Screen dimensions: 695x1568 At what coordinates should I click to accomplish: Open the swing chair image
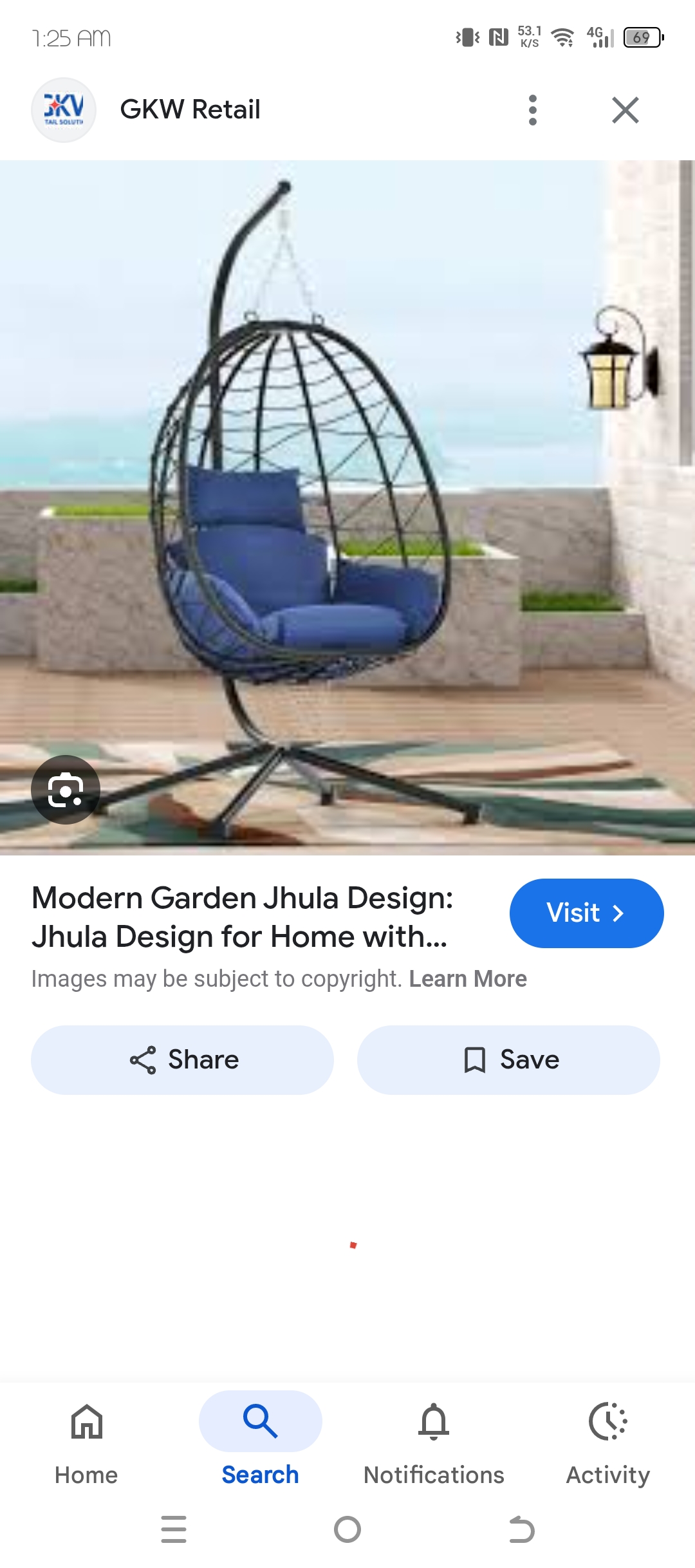click(x=347, y=507)
